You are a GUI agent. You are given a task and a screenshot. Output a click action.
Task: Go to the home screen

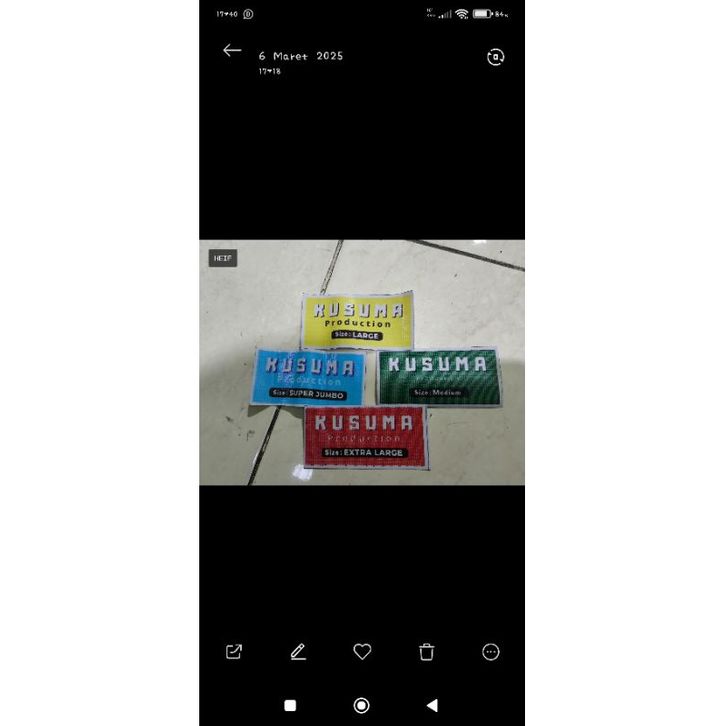click(362, 705)
